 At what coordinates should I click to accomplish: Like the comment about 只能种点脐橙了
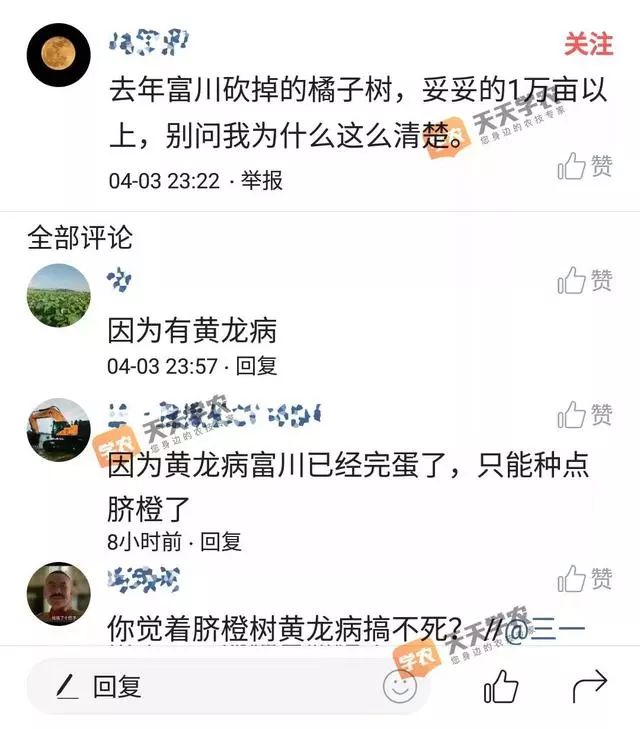click(x=585, y=415)
